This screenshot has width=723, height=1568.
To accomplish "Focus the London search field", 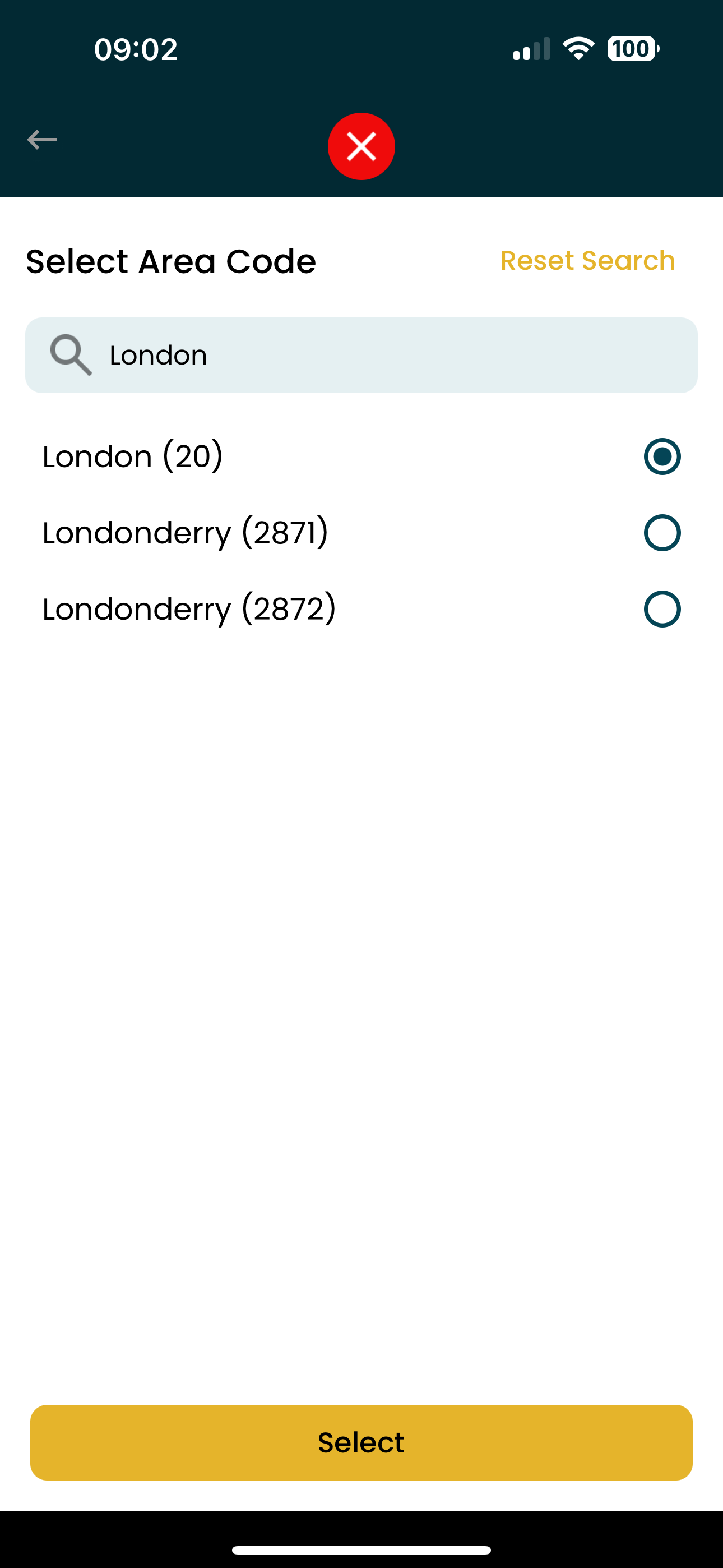I will 361,355.
